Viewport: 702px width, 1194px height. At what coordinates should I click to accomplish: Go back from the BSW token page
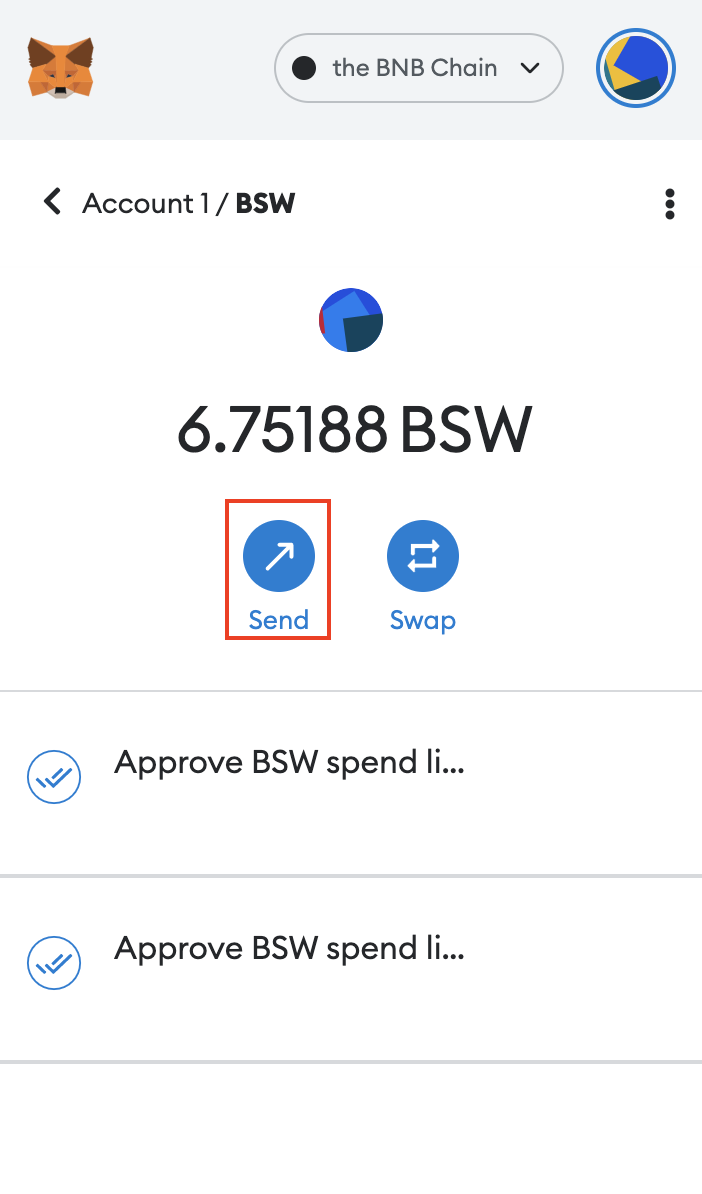pyautogui.click(x=52, y=203)
